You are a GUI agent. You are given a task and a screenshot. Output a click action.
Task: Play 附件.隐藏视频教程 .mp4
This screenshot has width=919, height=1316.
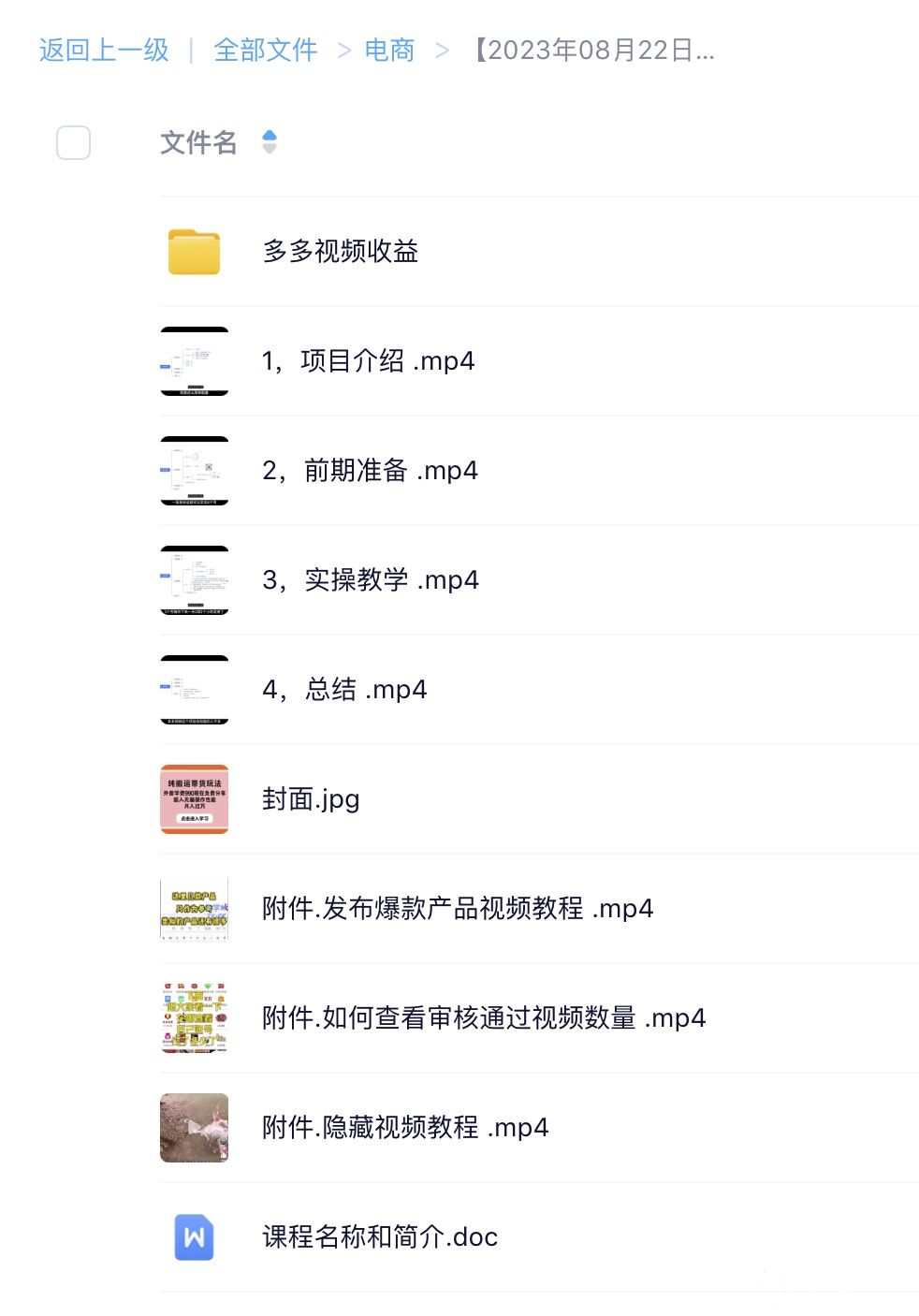(404, 1128)
